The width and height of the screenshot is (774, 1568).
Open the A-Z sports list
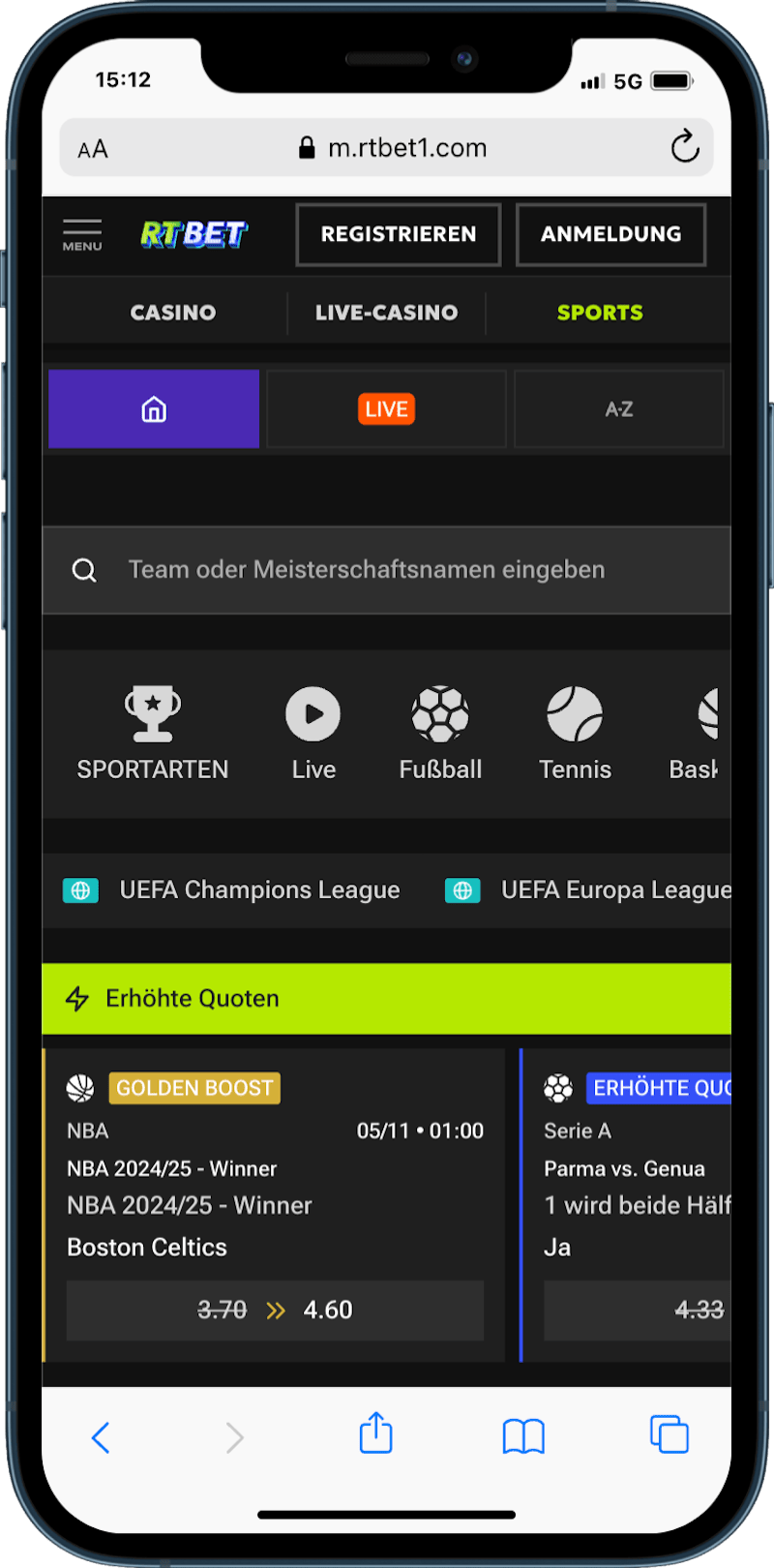pyautogui.click(x=619, y=409)
